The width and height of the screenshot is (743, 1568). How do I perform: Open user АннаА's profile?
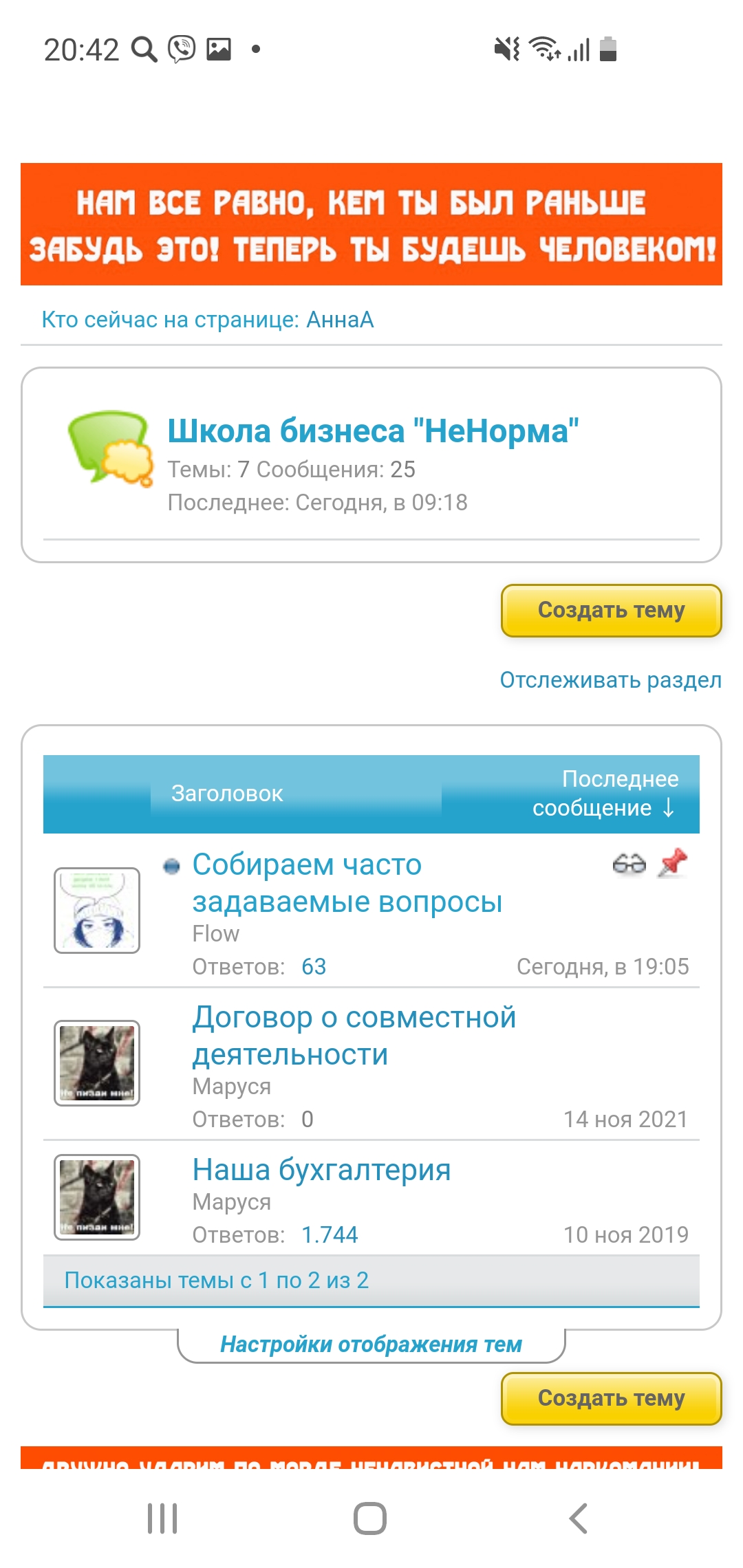[340, 320]
